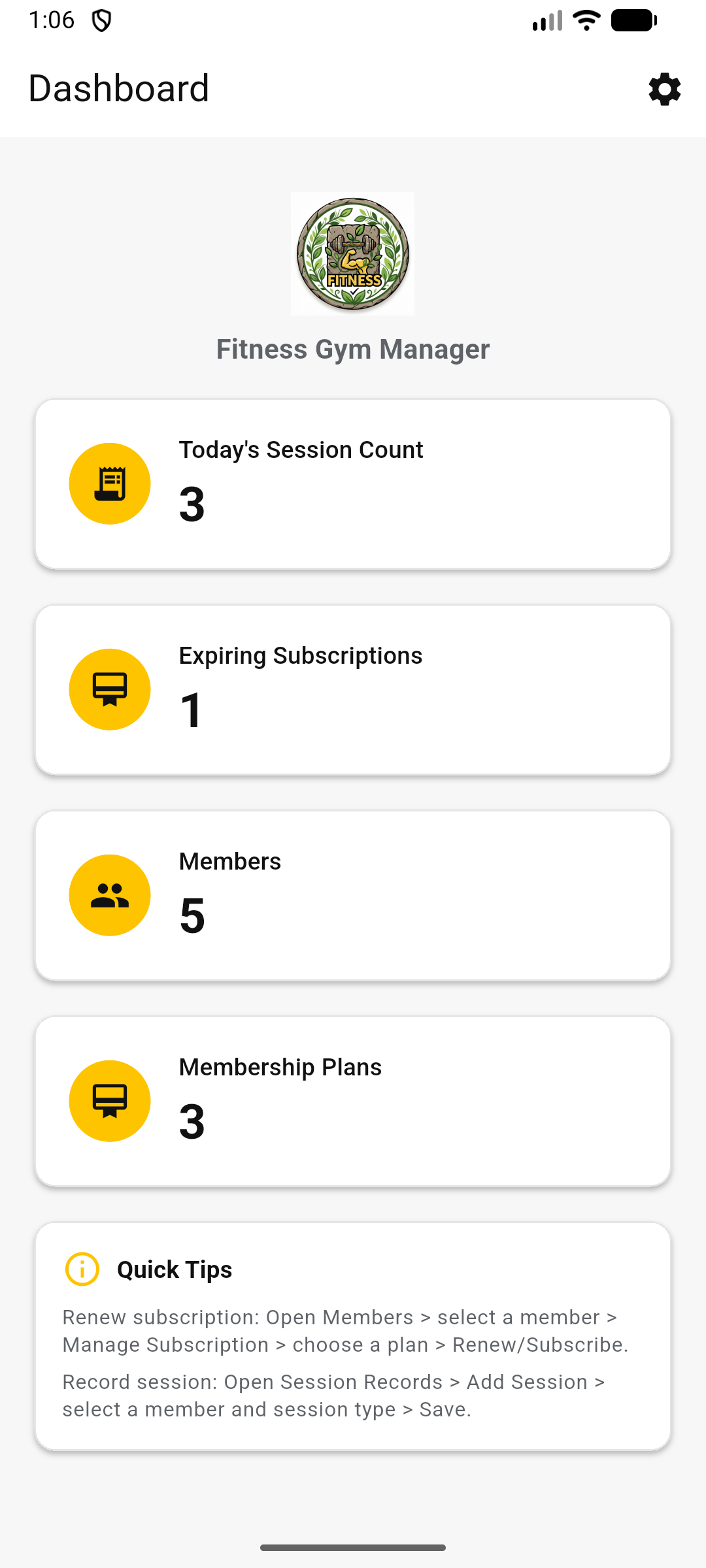Open the settings gear icon
706x1568 pixels.
pos(664,90)
